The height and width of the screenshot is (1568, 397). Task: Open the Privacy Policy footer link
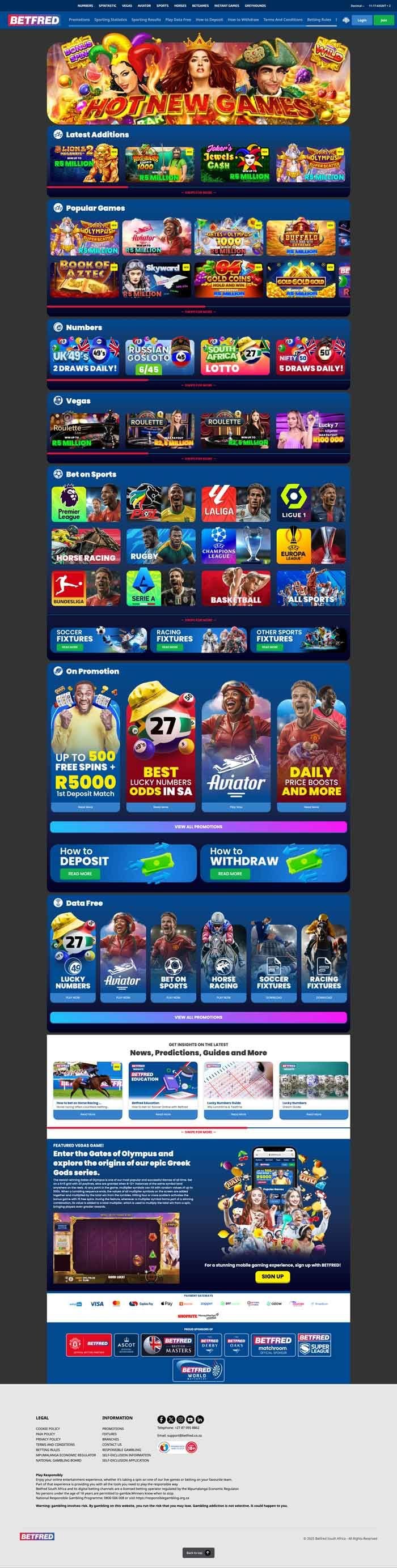click(x=48, y=1439)
